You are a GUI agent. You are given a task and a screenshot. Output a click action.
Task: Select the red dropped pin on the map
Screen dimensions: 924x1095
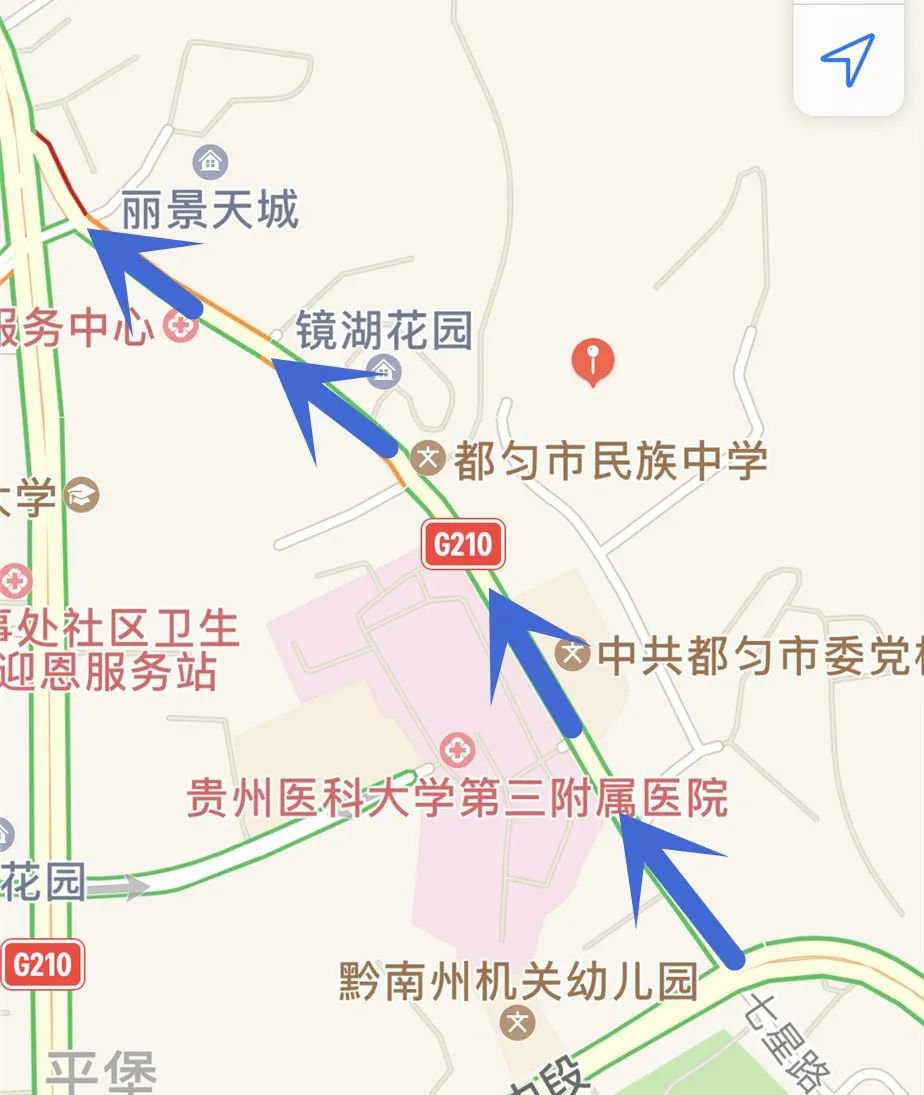pyautogui.click(x=593, y=360)
